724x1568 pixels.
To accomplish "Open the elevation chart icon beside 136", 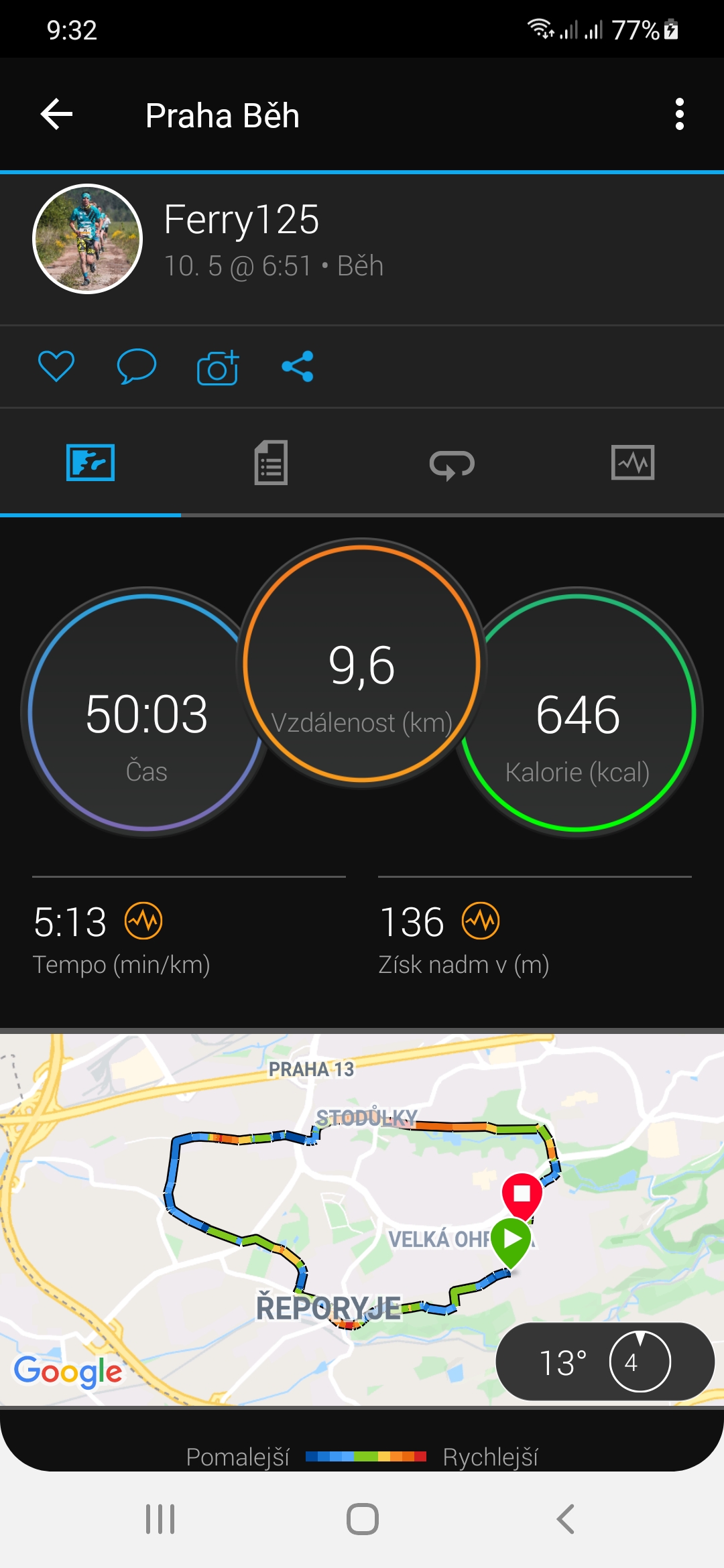I will point(481,921).
